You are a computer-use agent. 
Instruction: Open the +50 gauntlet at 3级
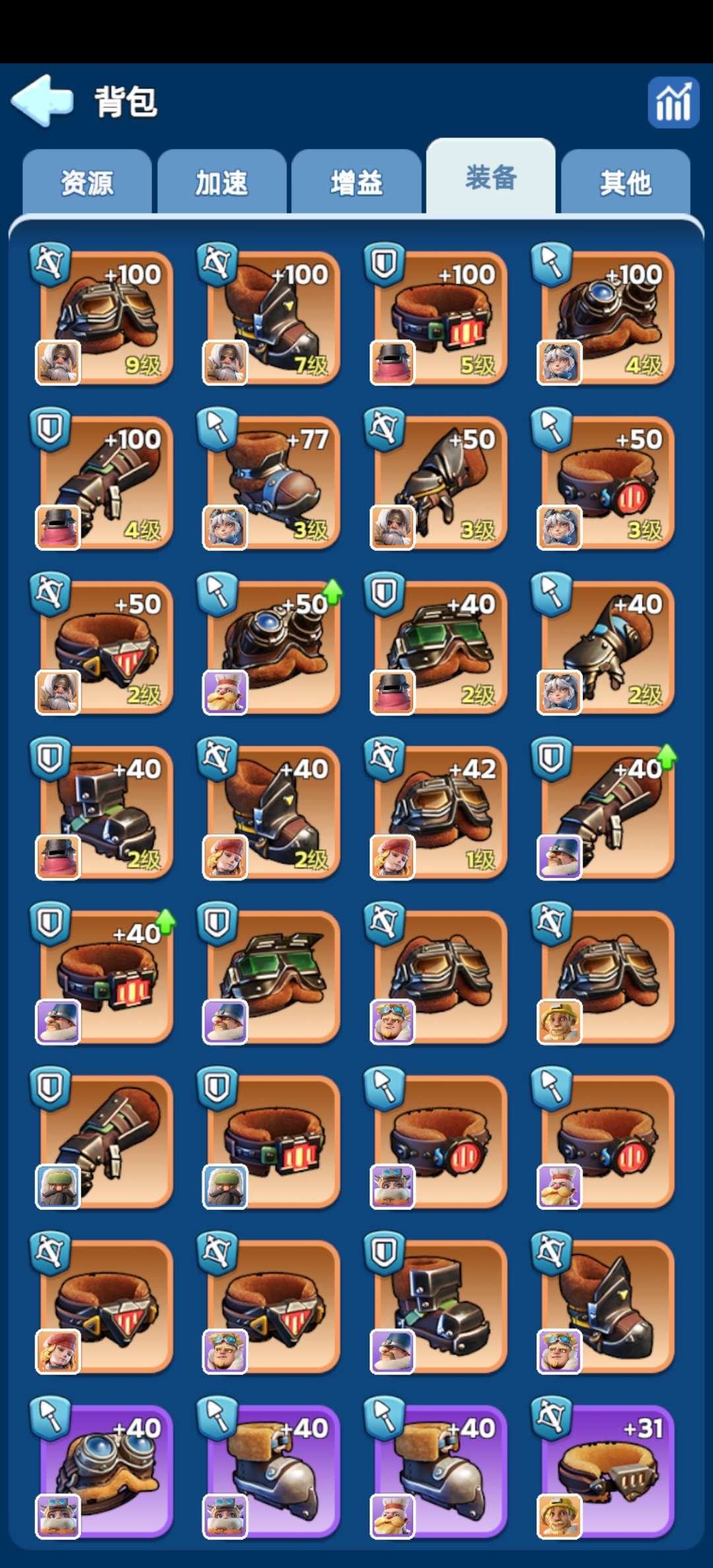440,482
